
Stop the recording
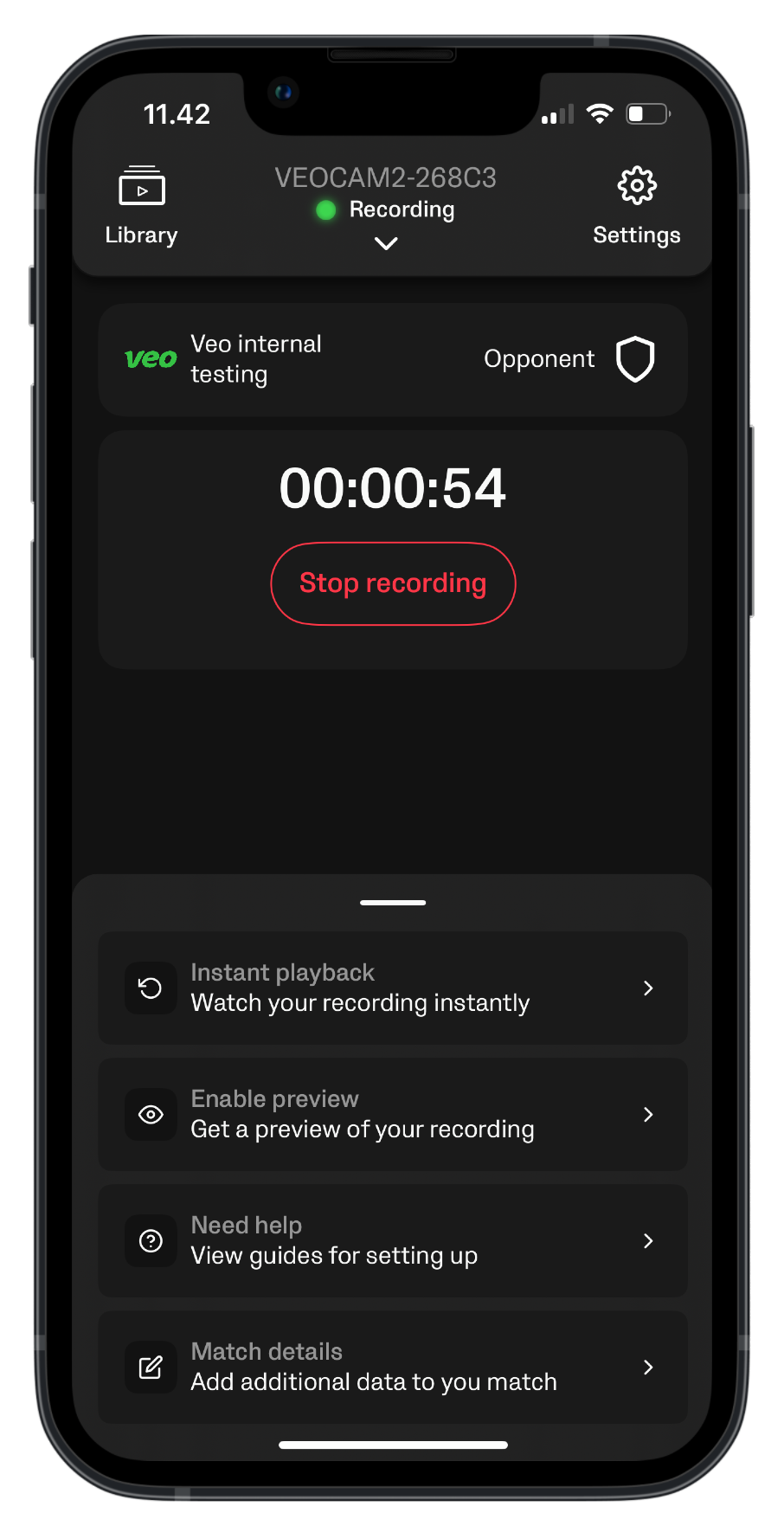(x=393, y=583)
